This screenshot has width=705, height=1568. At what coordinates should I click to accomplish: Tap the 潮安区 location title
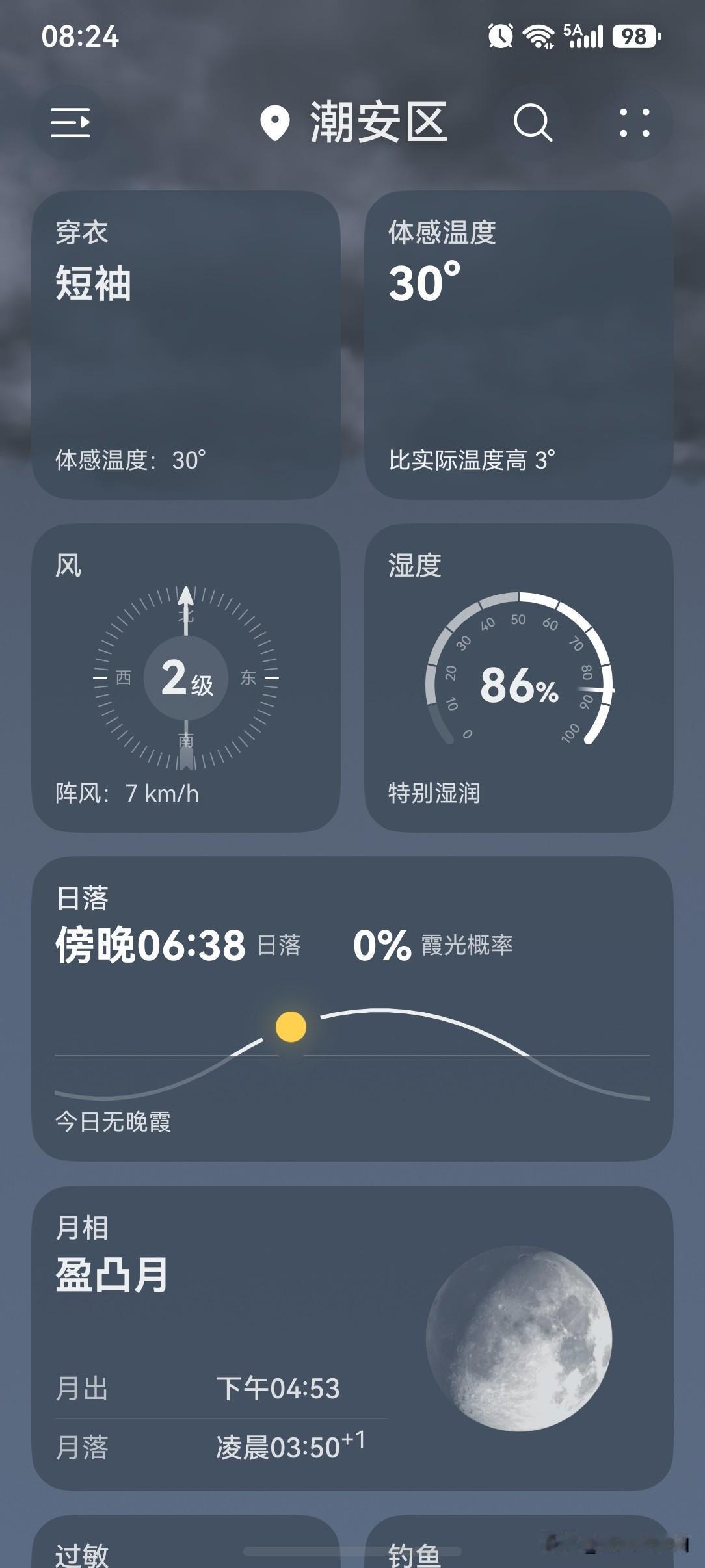pyautogui.click(x=353, y=122)
